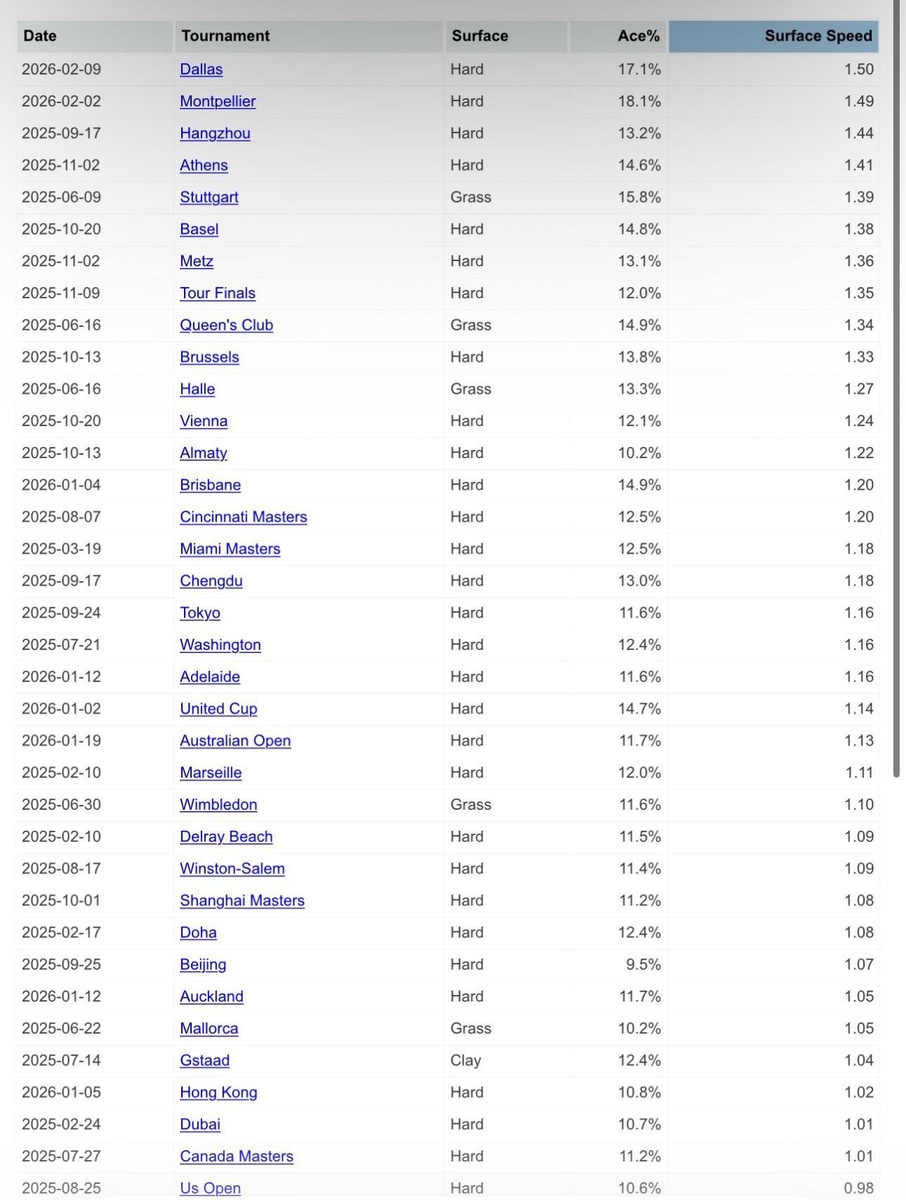Open the Montpellier tournament link
Screen dimensions: 906x1200
[x=217, y=101]
